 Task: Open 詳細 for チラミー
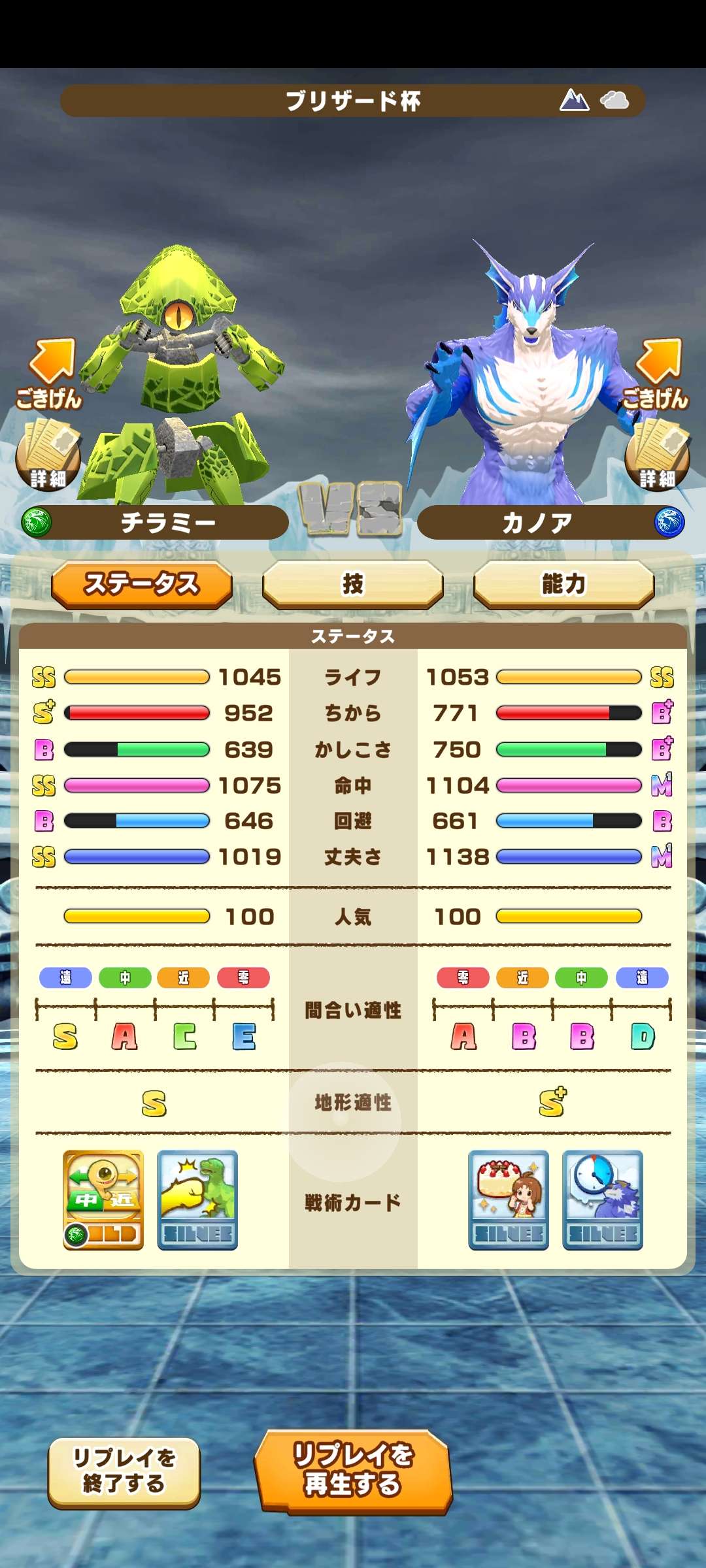48,456
